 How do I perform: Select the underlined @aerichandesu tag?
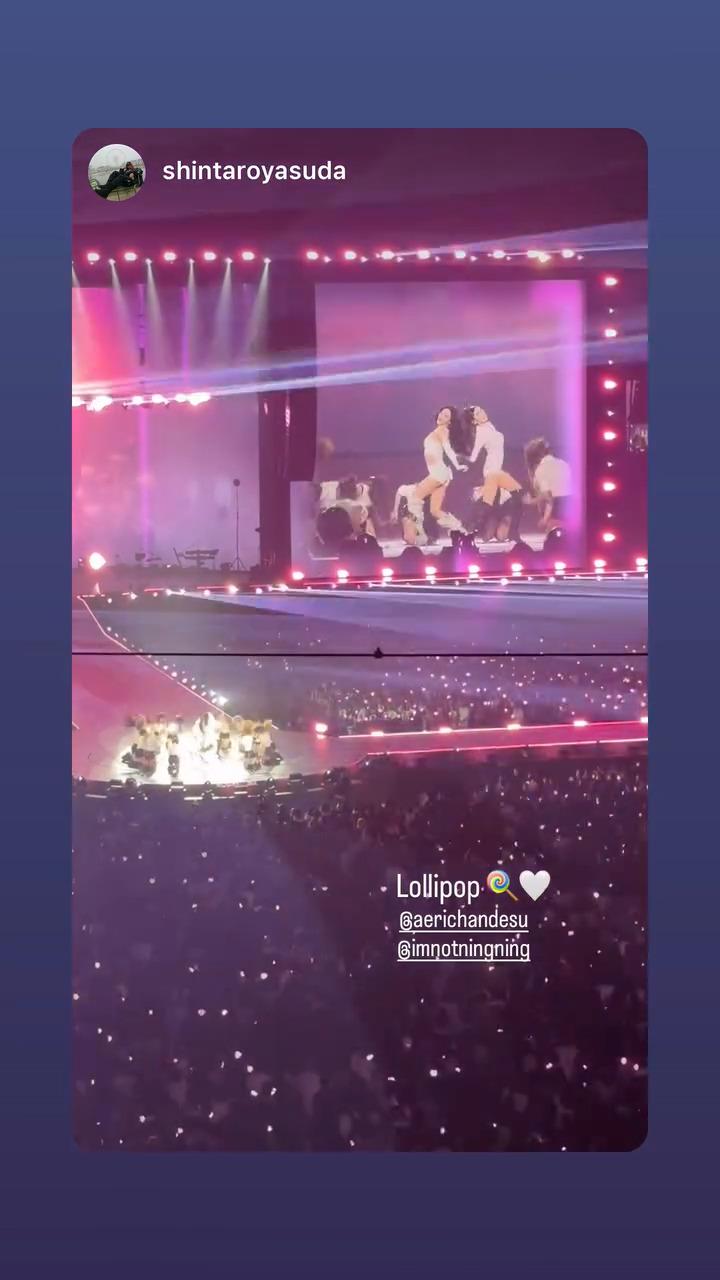463,920
